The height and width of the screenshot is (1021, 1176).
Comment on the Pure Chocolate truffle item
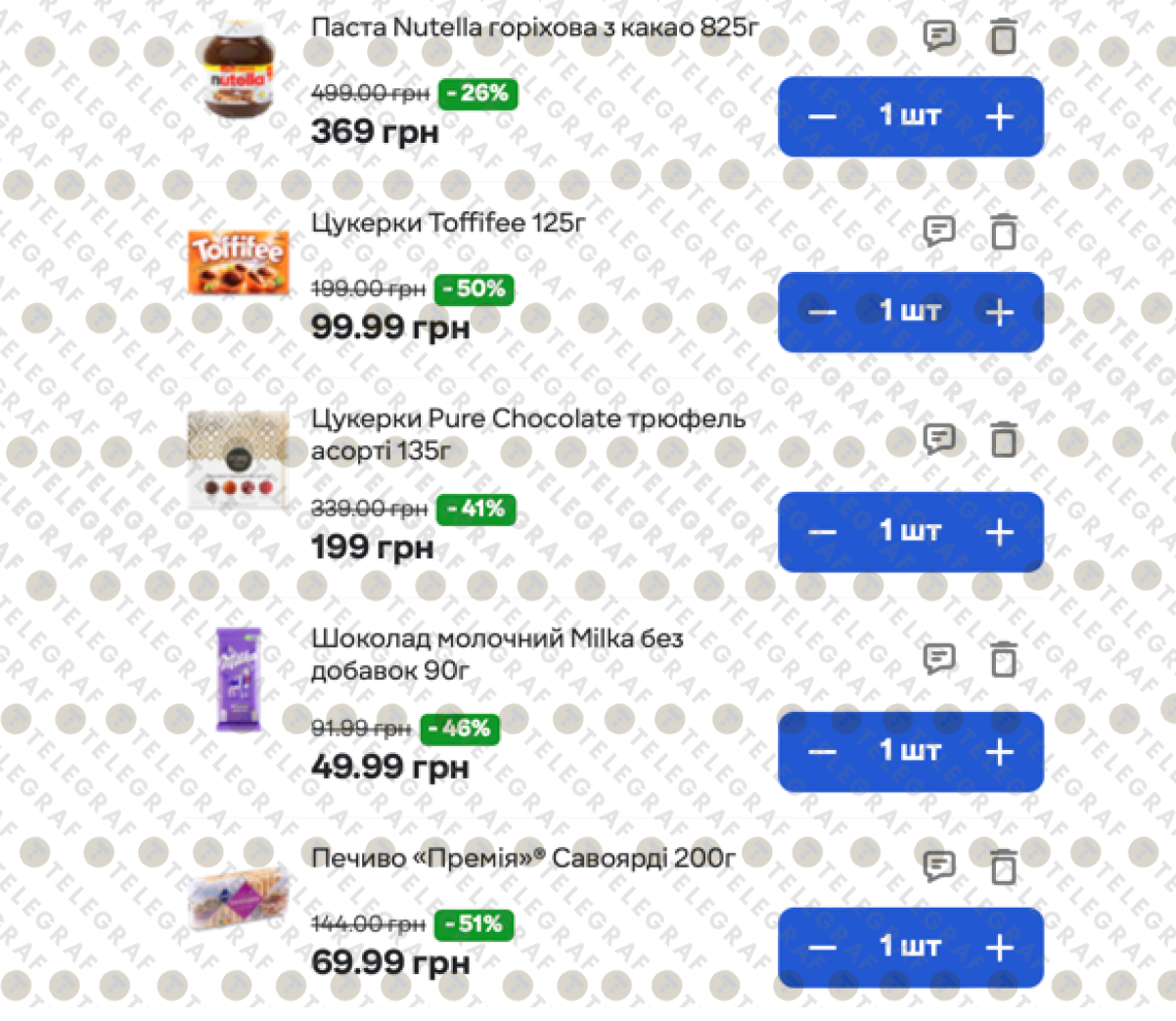[939, 439]
